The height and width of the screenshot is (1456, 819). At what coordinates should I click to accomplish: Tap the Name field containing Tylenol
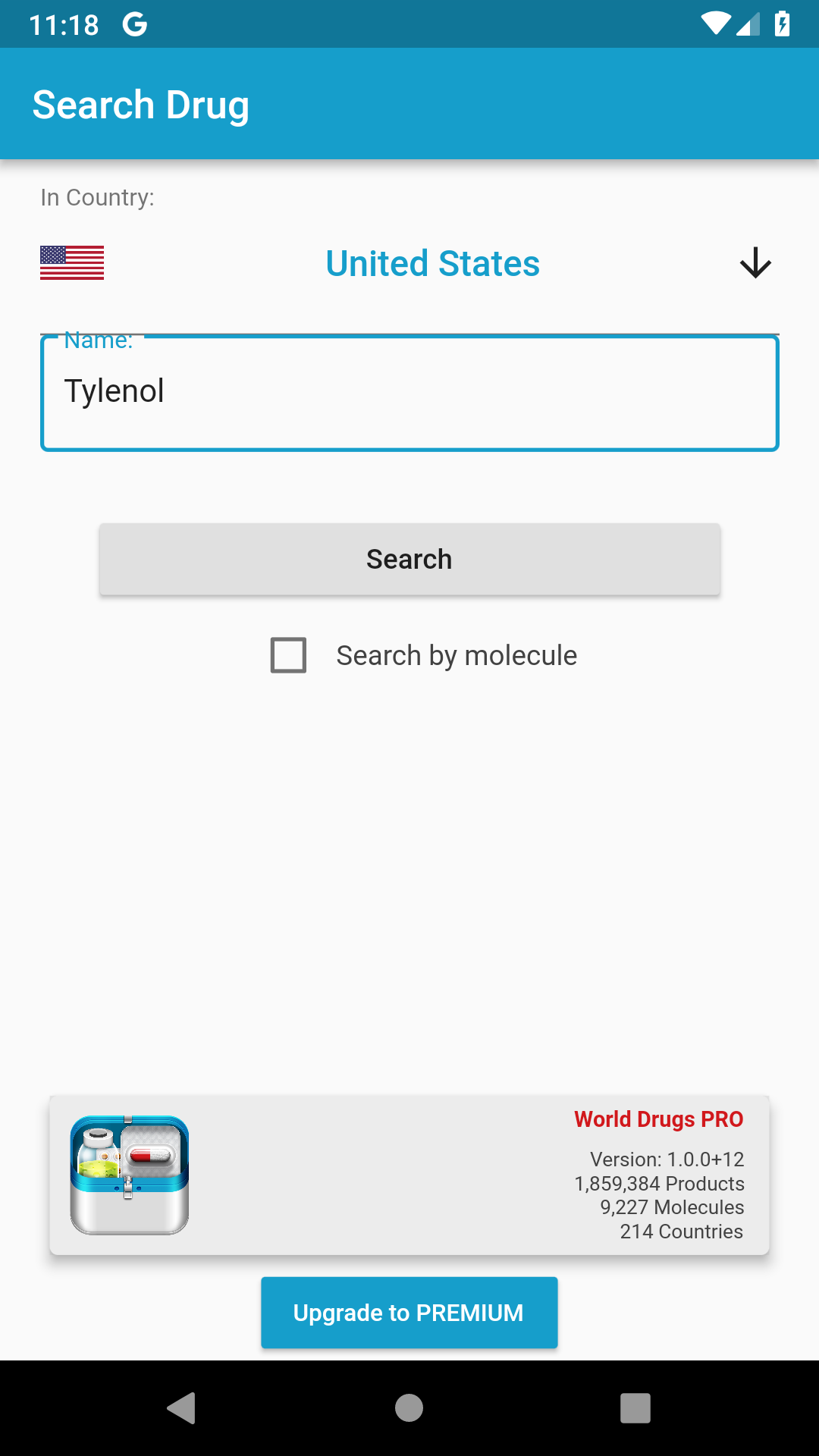pyautogui.click(x=409, y=394)
